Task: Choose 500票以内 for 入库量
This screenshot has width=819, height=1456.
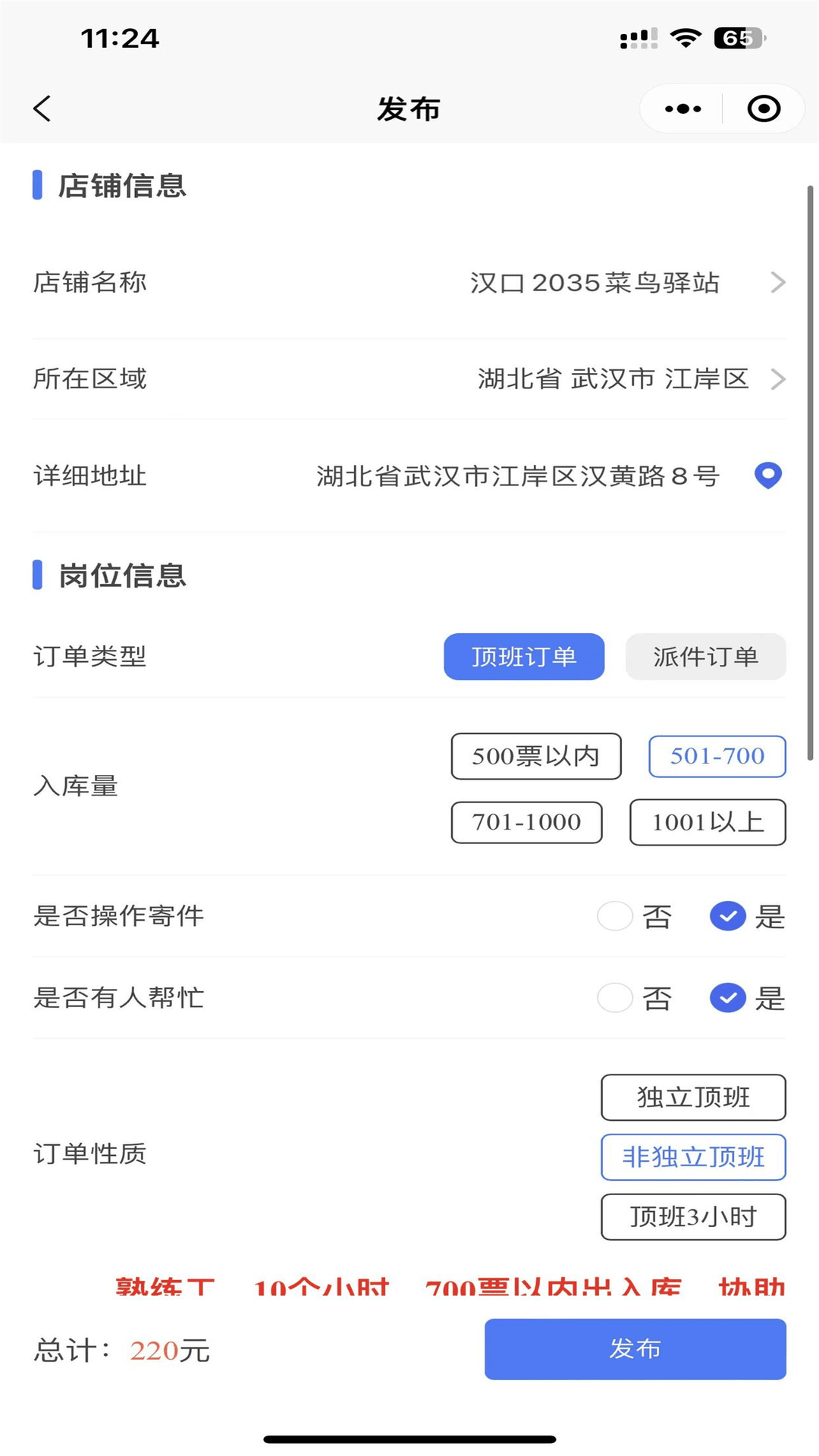Action: pyautogui.click(x=536, y=756)
